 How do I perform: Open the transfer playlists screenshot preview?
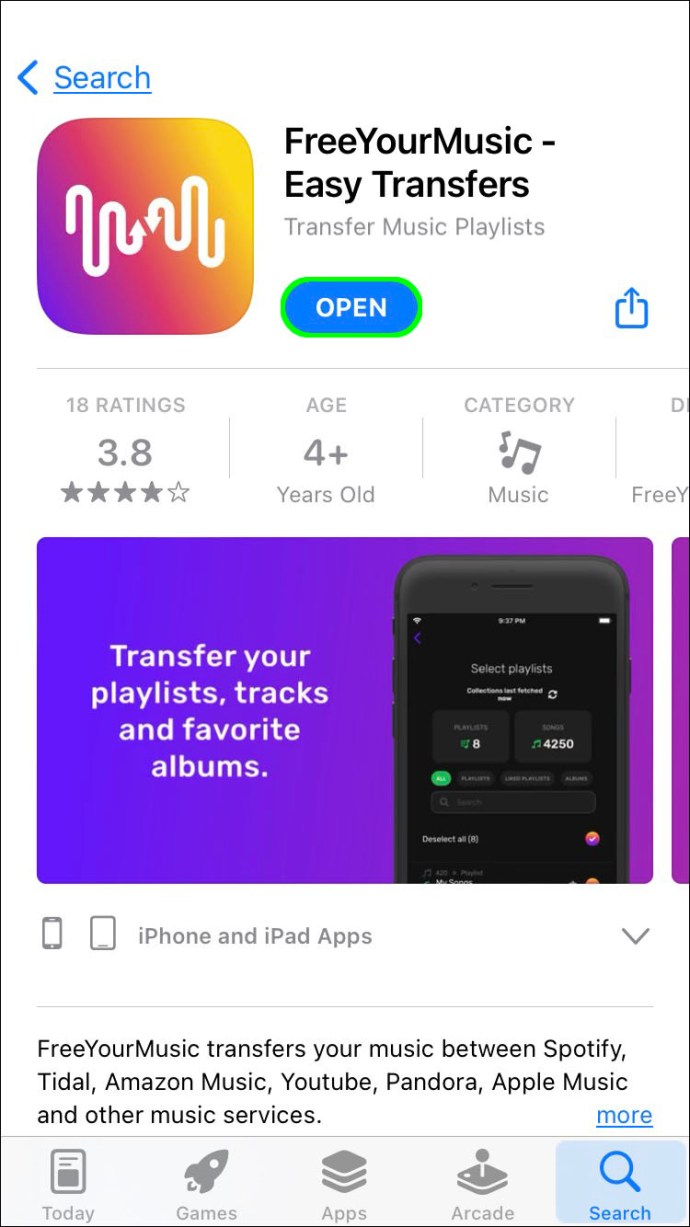(344, 710)
